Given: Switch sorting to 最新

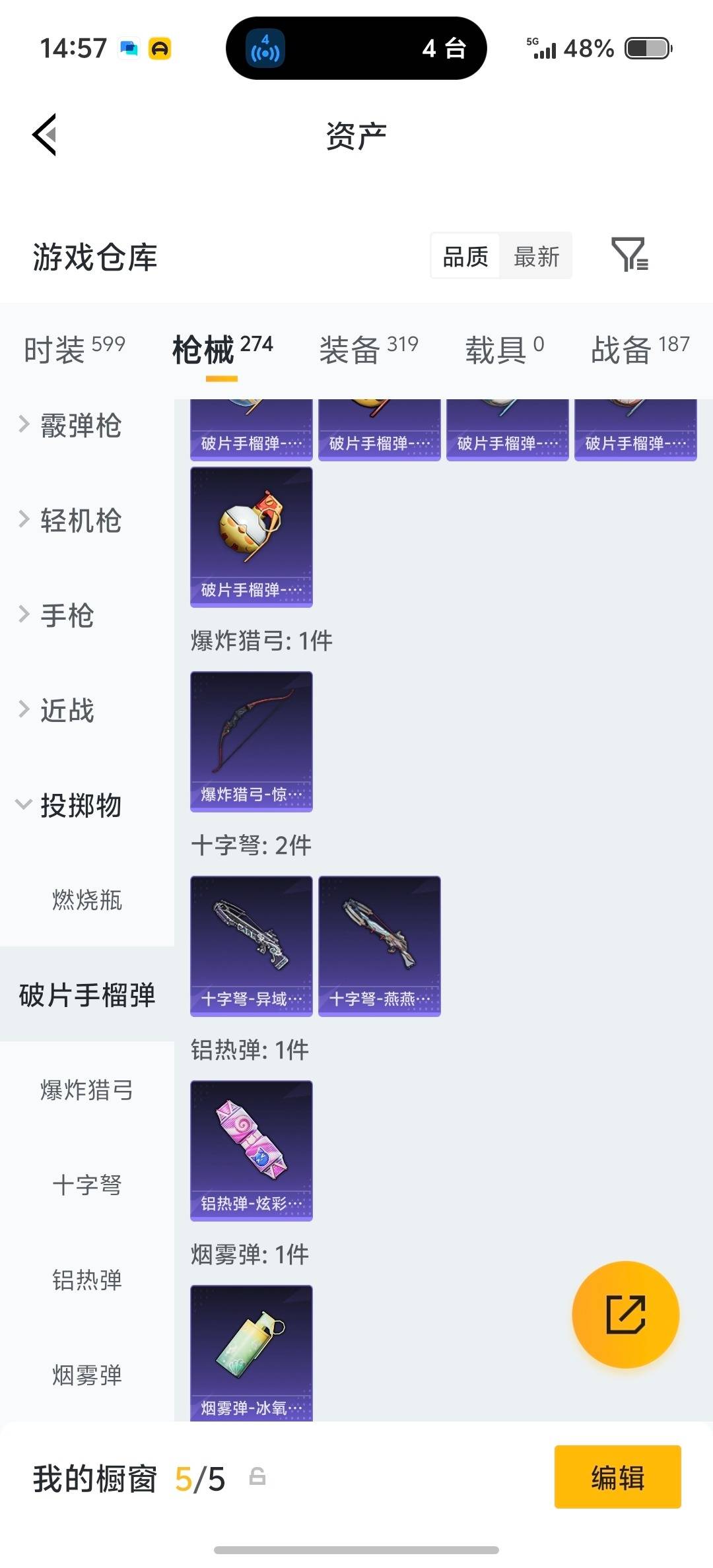Looking at the screenshot, I should pyautogui.click(x=537, y=256).
